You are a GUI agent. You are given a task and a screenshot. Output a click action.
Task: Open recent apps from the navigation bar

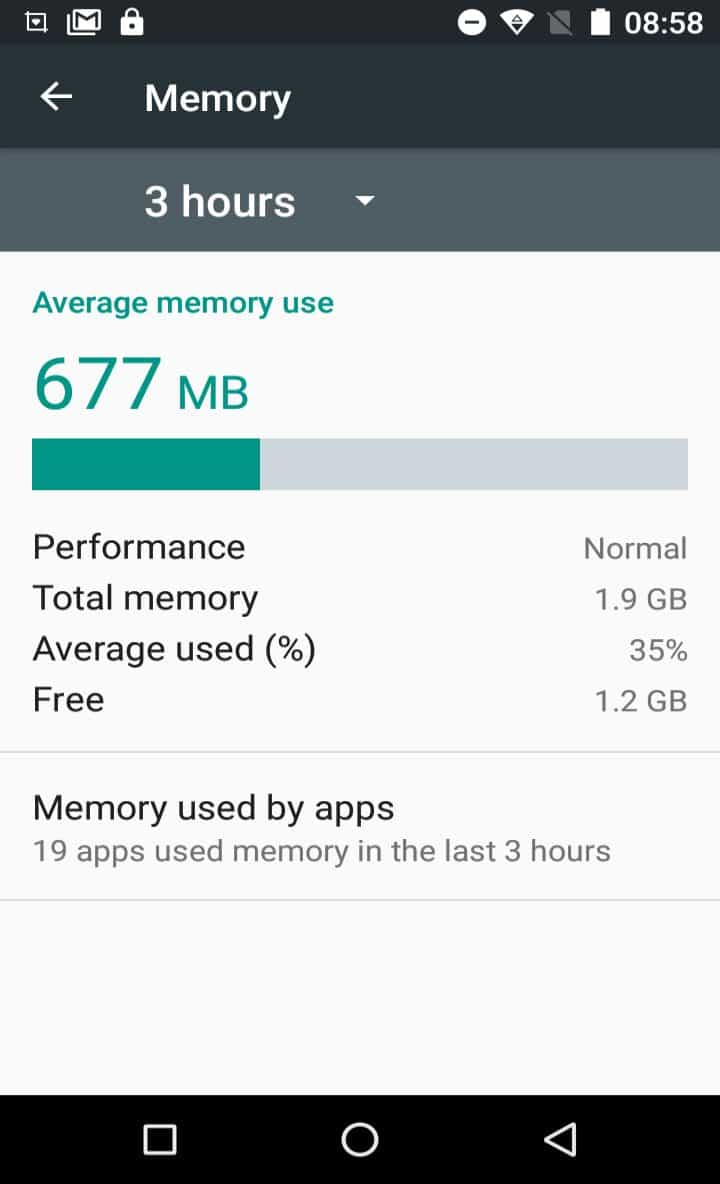click(x=159, y=1138)
